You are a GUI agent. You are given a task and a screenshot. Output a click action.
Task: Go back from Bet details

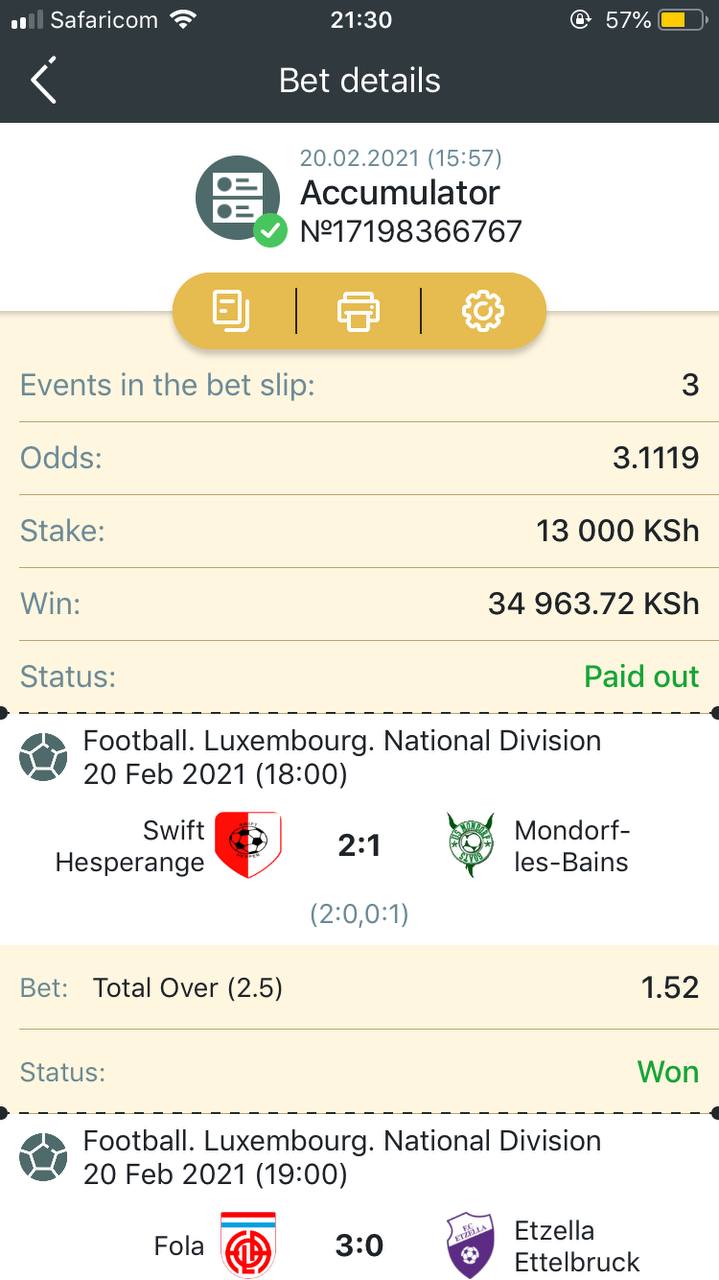pos(44,80)
